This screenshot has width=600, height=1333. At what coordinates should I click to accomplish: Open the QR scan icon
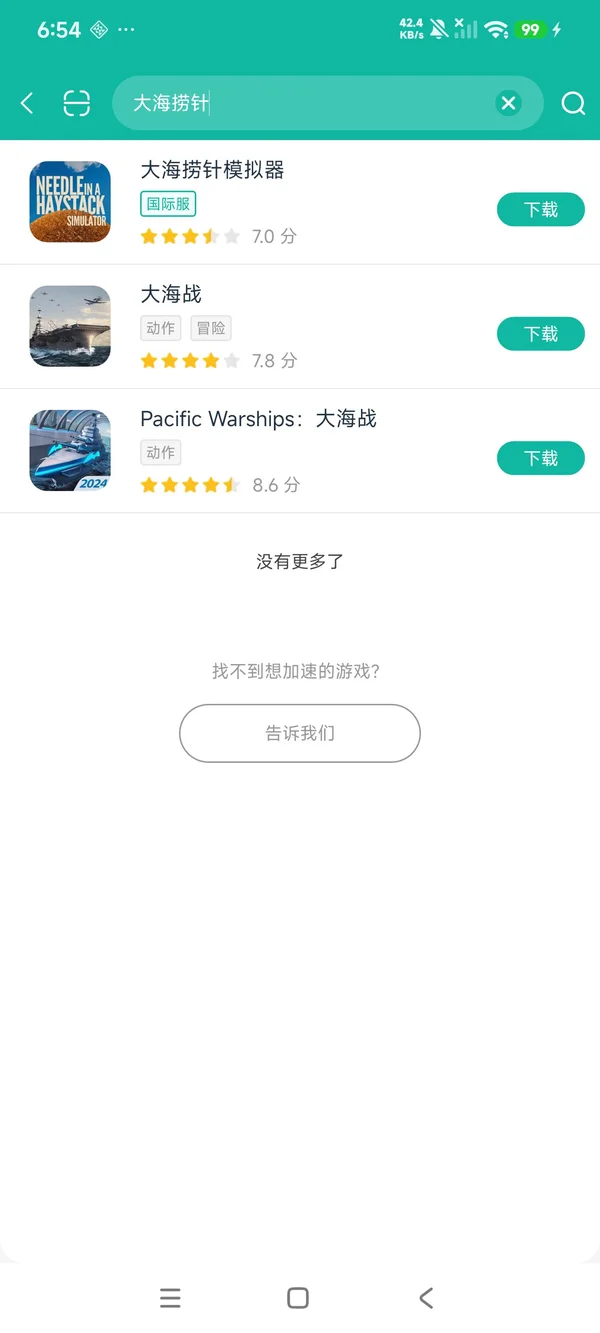coord(77,103)
